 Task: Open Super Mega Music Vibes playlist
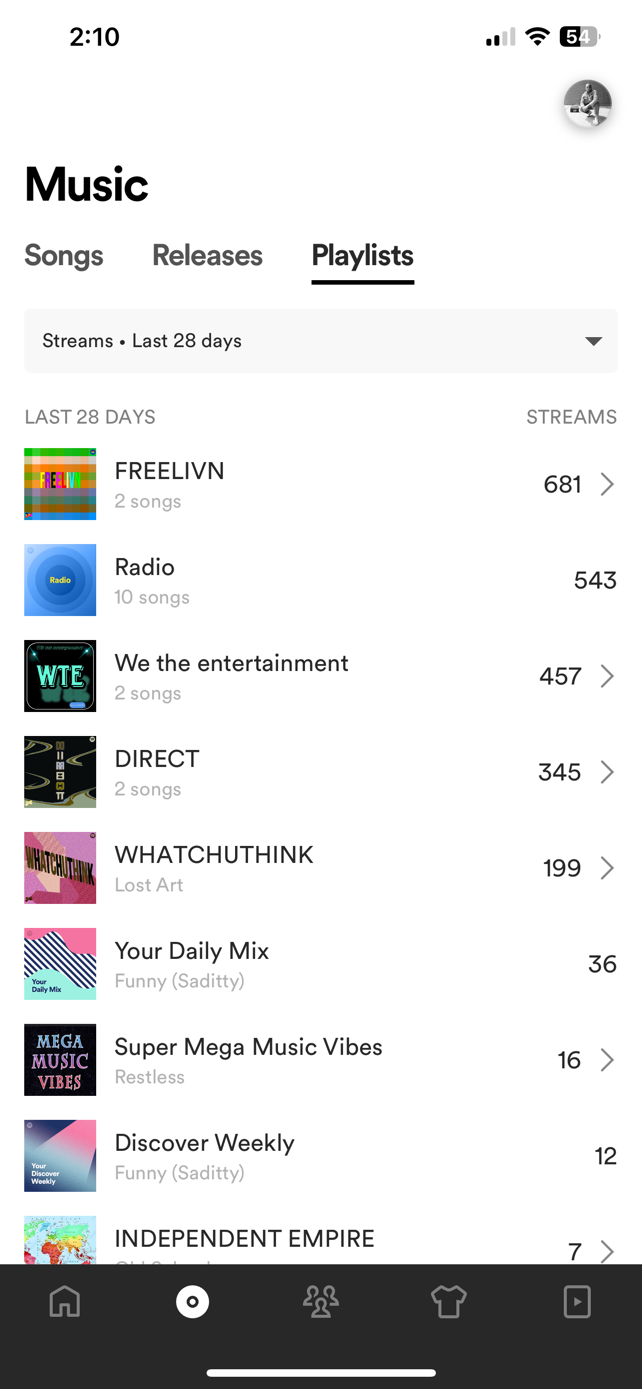(320, 1060)
